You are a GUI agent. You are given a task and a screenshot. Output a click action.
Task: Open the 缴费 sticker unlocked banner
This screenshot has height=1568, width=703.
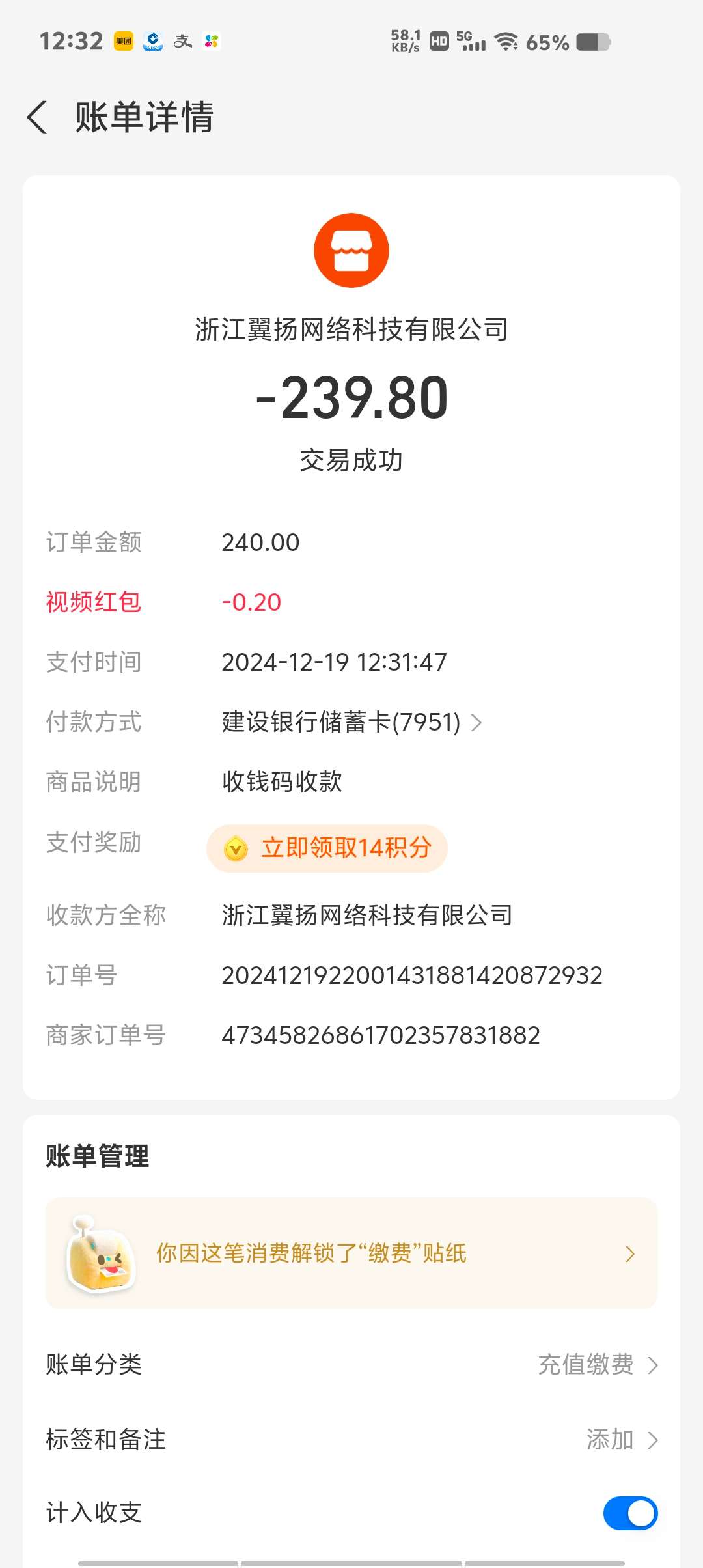(351, 1253)
